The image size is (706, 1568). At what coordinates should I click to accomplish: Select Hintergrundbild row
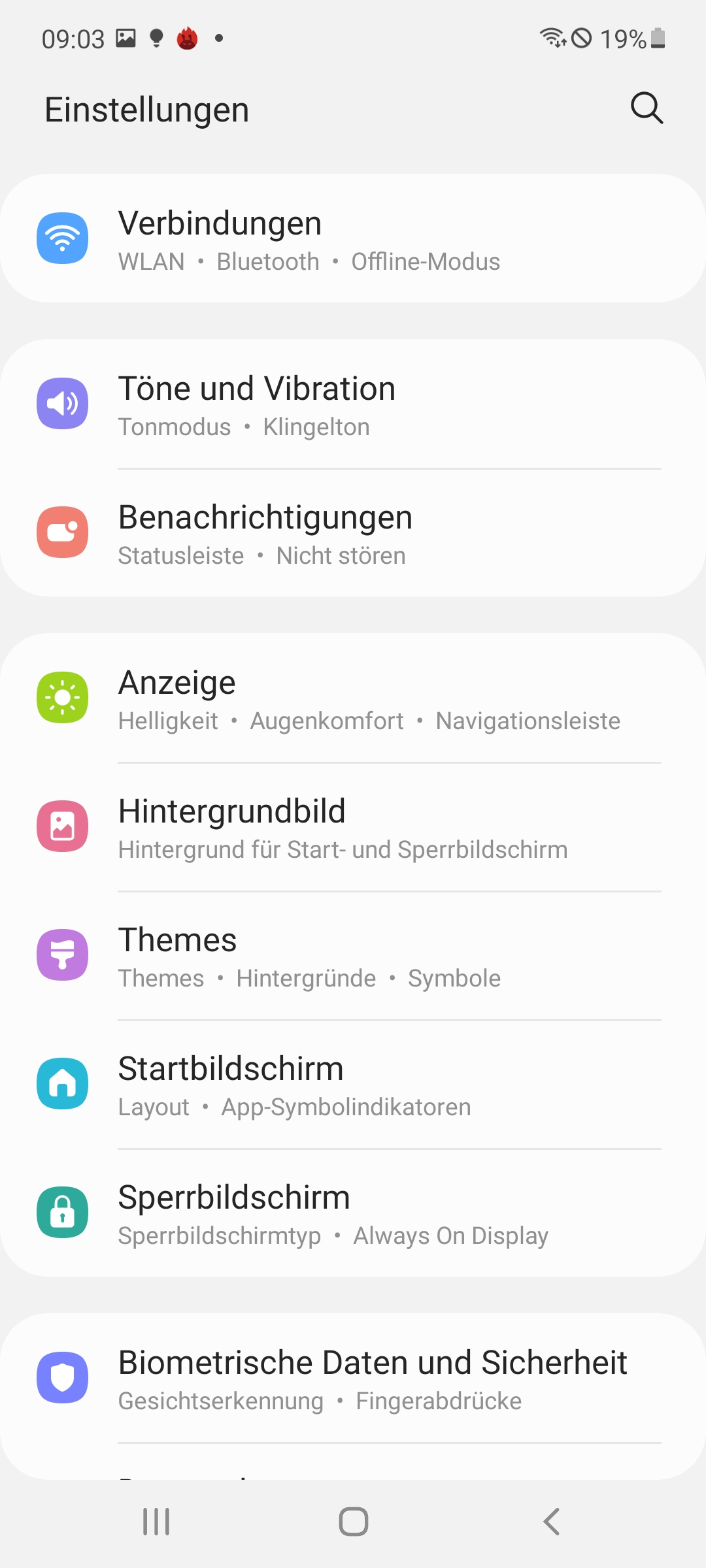[x=353, y=826]
